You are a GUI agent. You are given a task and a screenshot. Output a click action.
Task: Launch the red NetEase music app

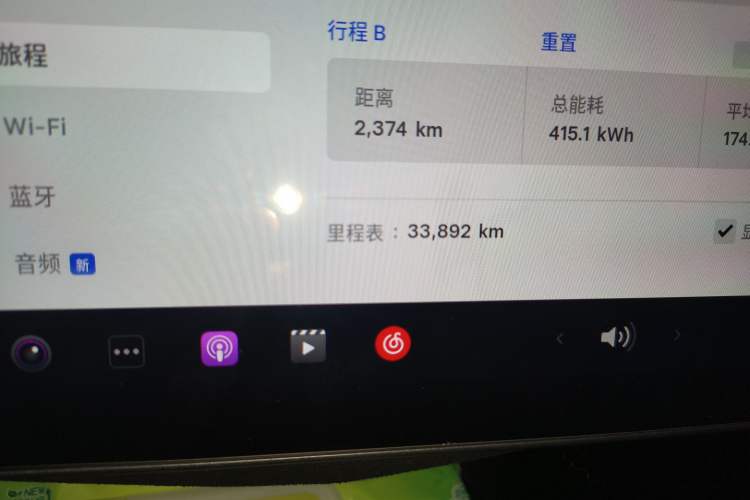[x=392, y=344]
